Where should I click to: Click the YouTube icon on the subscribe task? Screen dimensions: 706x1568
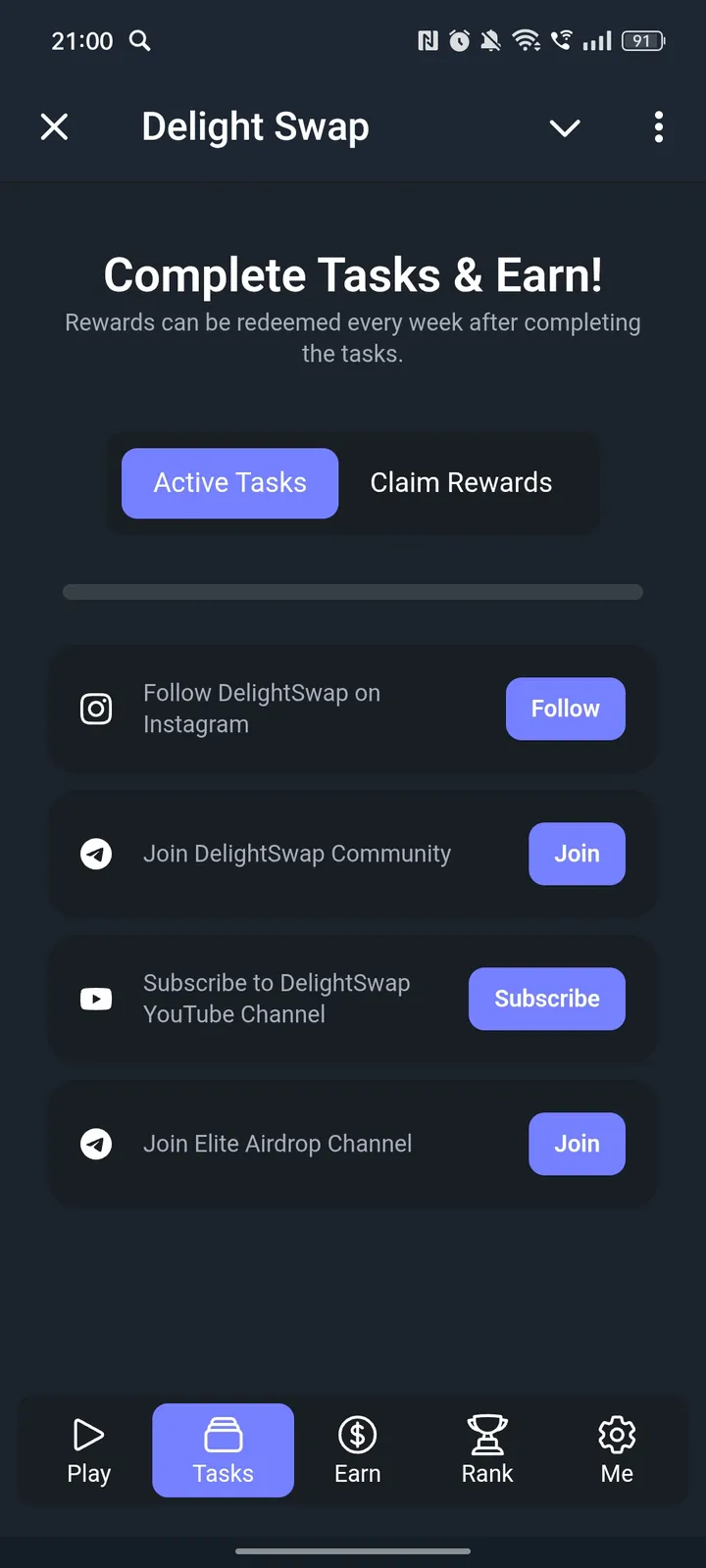coord(95,999)
